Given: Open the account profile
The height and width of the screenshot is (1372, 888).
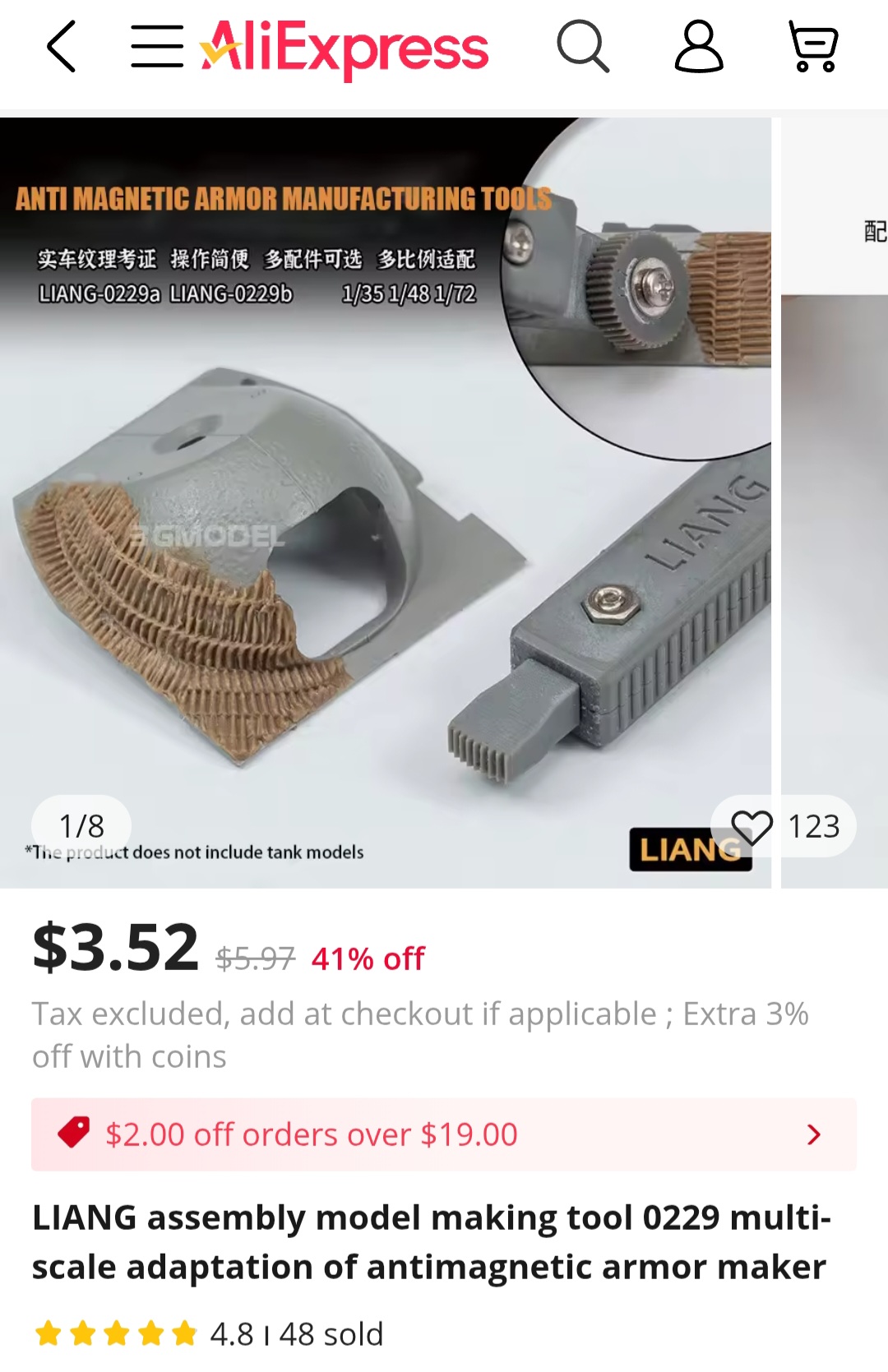Looking at the screenshot, I should coord(699,47).
